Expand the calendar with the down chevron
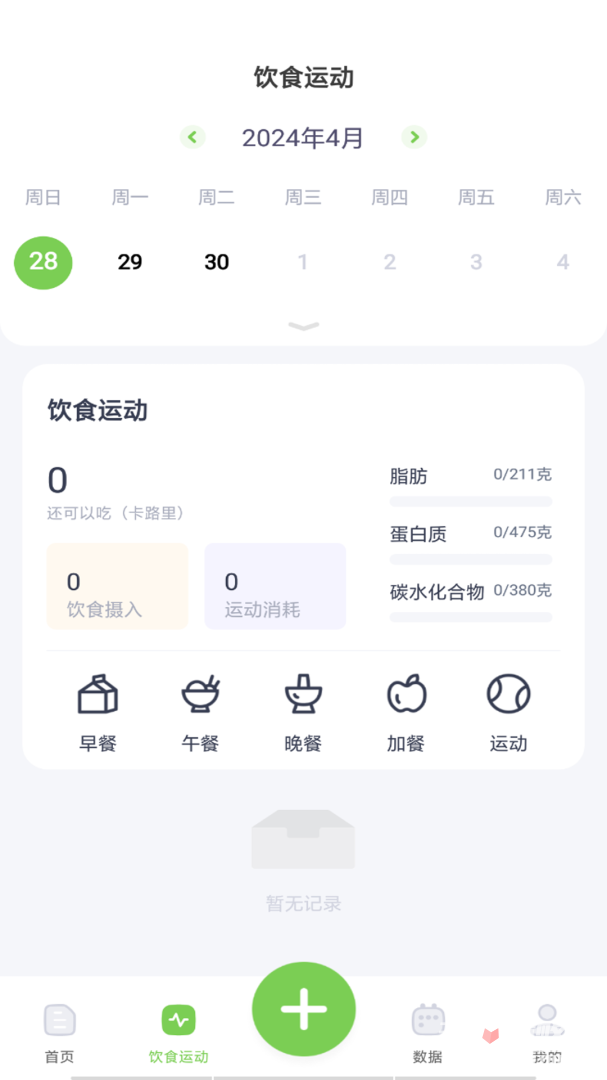The height and width of the screenshot is (1080, 607). (303, 326)
